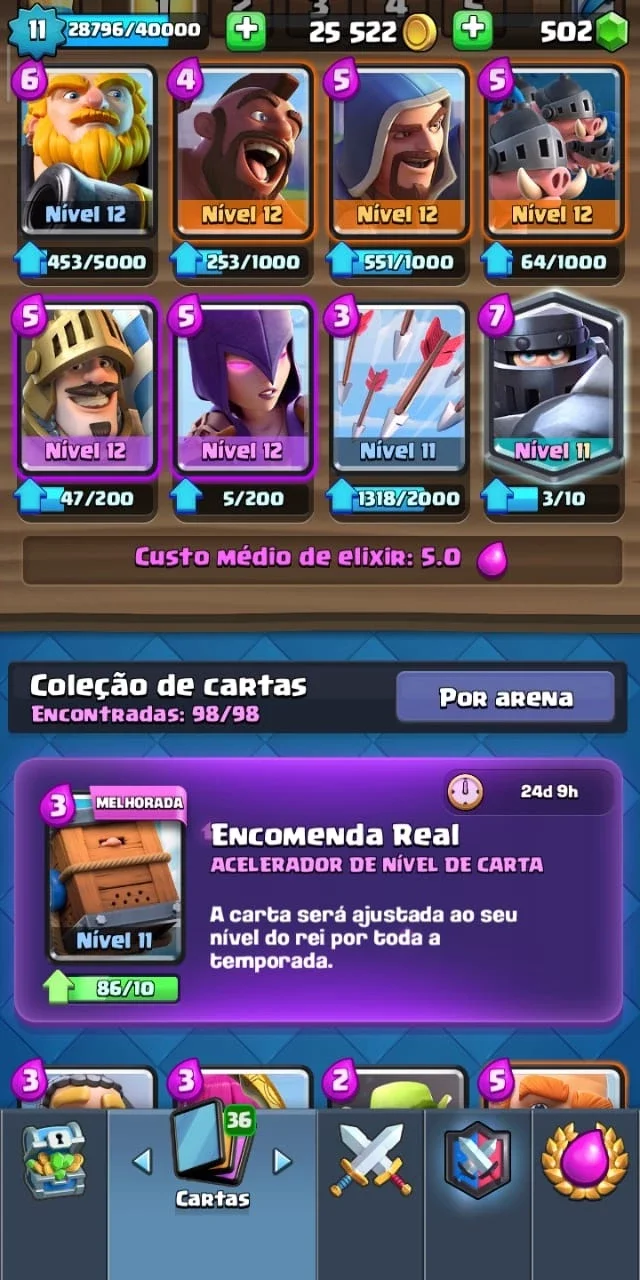This screenshot has height=1280, width=640.
Task: Select the Royal Giant card in deck
Action: (x=88, y=150)
